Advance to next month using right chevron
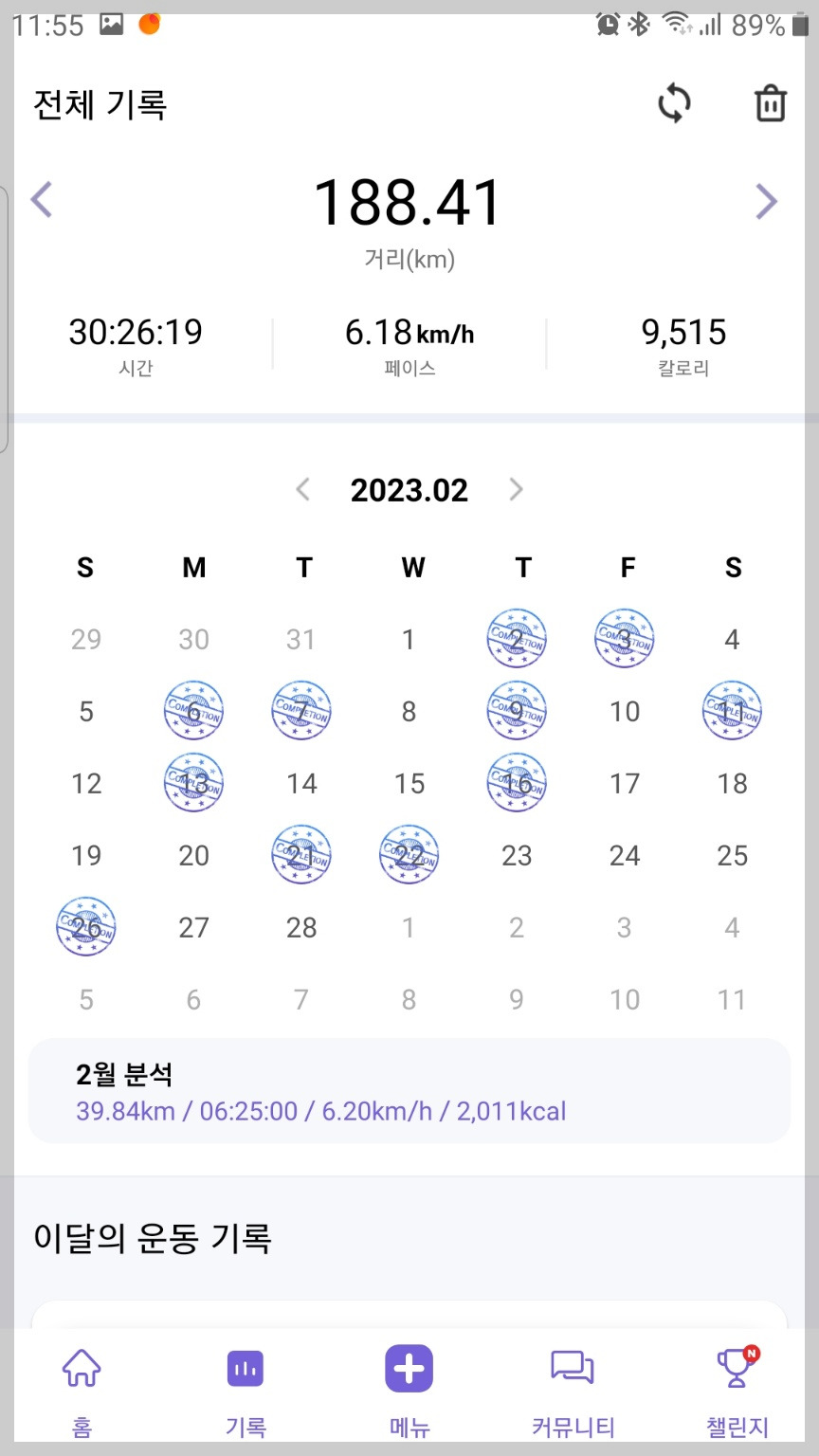Viewport: 819px width, 1456px height. 517,490
